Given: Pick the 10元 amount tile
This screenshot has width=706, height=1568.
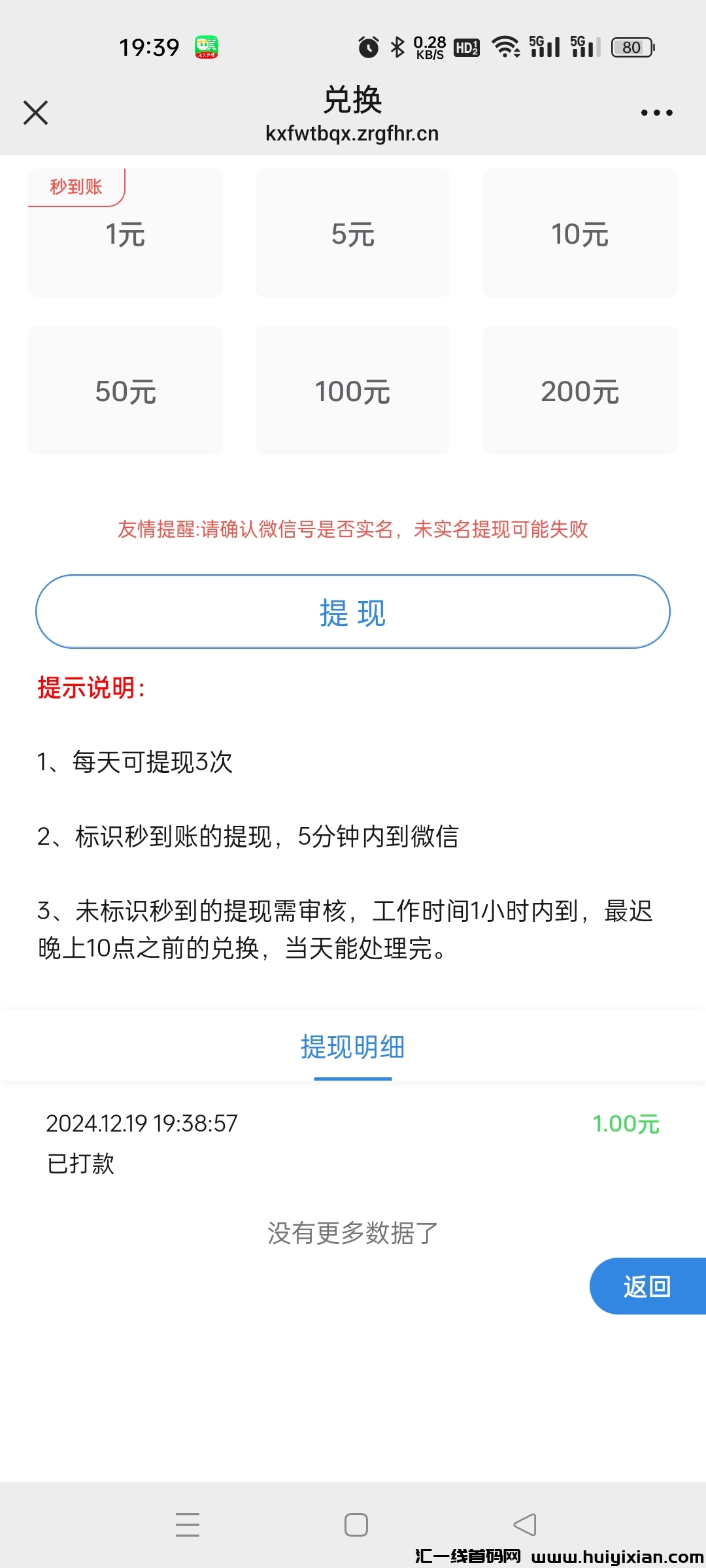Looking at the screenshot, I should [x=580, y=233].
